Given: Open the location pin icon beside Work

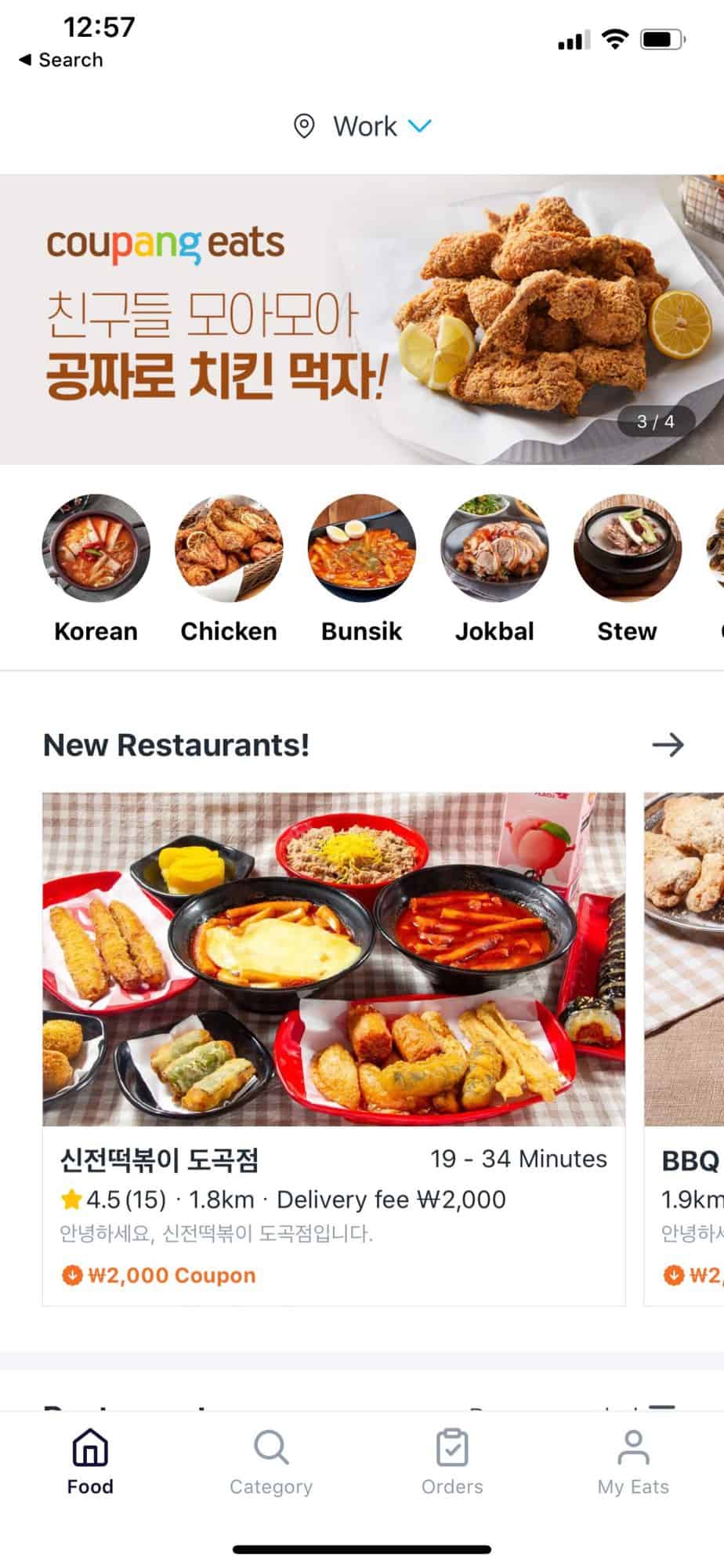Looking at the screenshot, I should point(305,125).
